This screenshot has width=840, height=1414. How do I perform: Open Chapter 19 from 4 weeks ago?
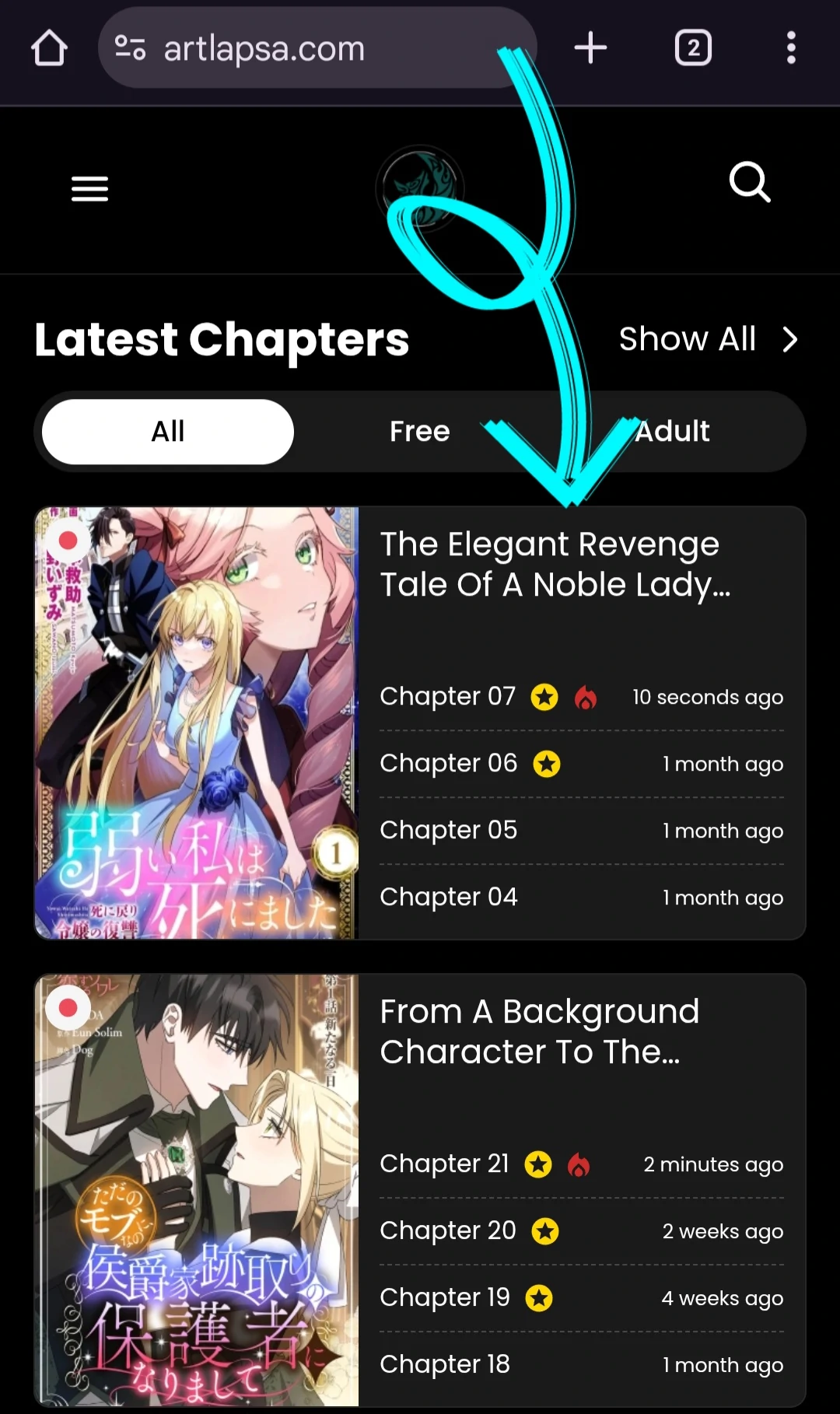445,1297
